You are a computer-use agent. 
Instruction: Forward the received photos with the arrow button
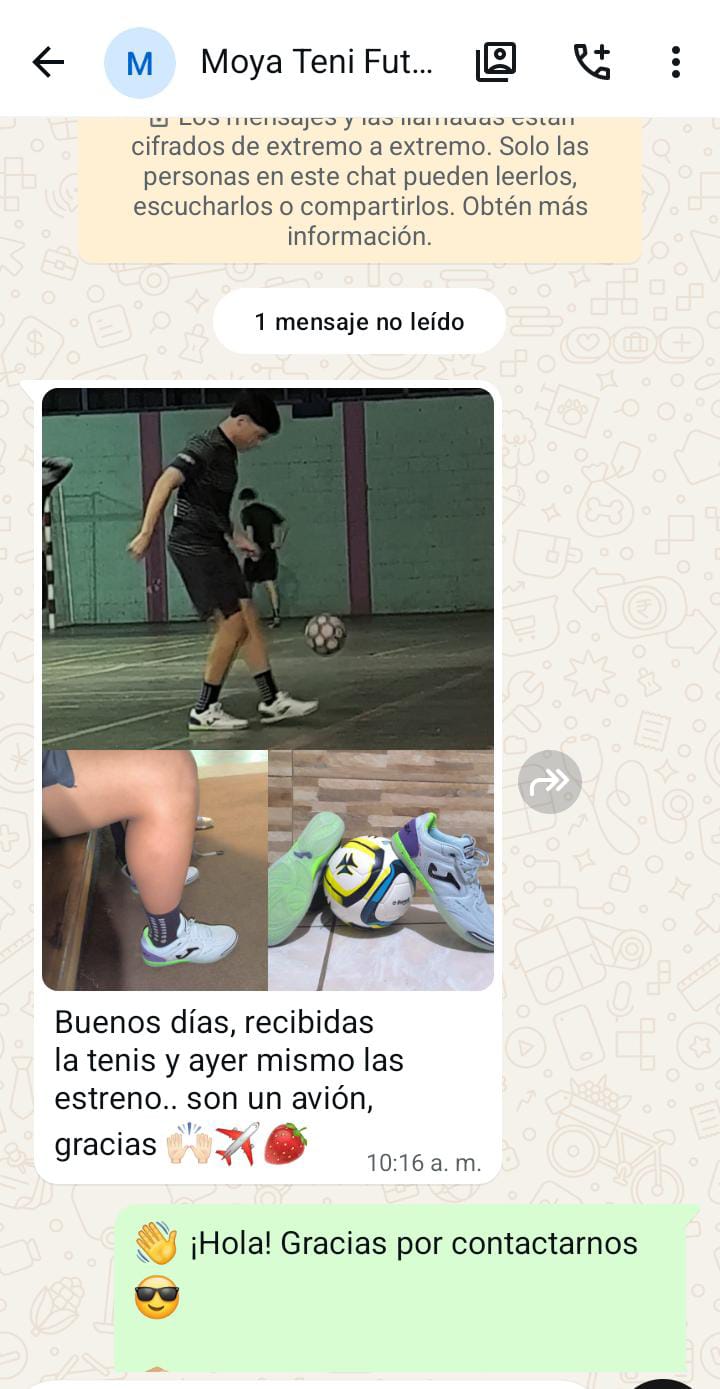pyautogui.click(x=549, y=781)
